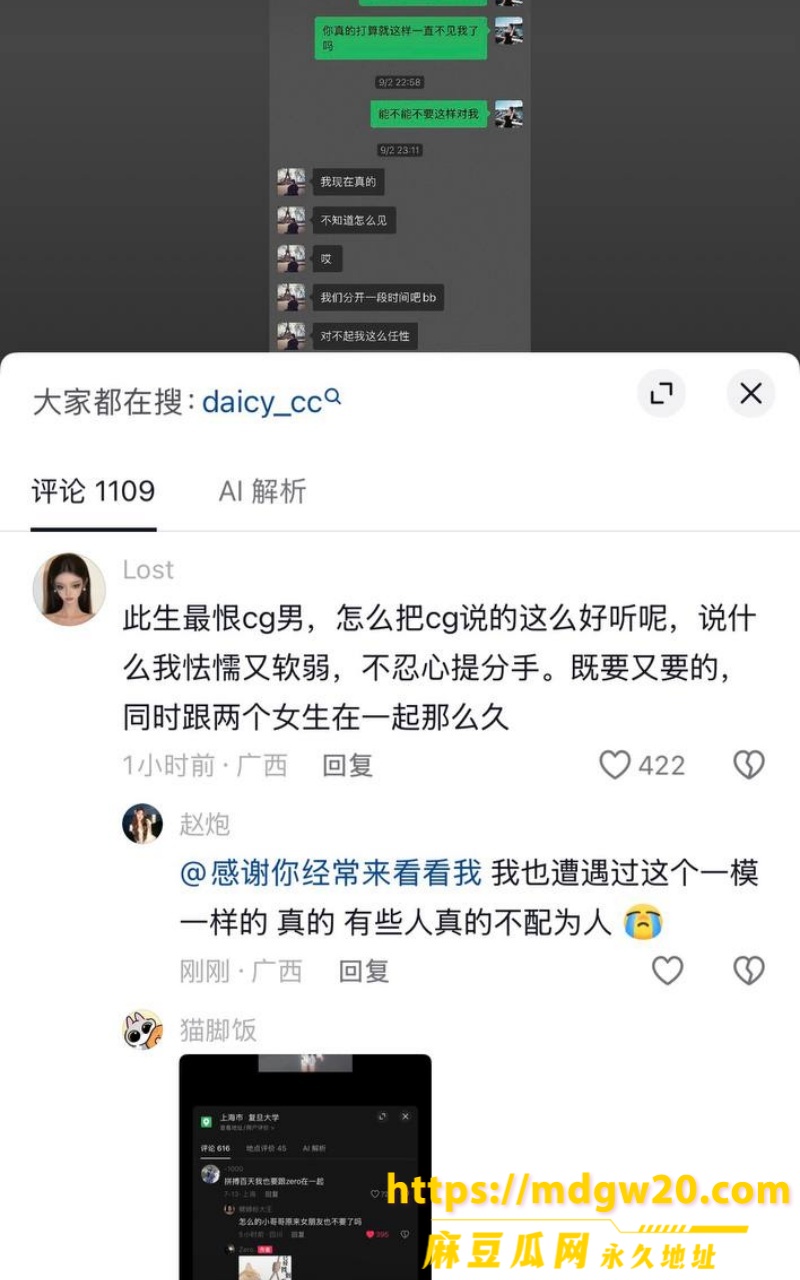Viewport: 800px width, 1280px height.
Task: Switch to the AI 解析 tab
Action: pos(262,491)
